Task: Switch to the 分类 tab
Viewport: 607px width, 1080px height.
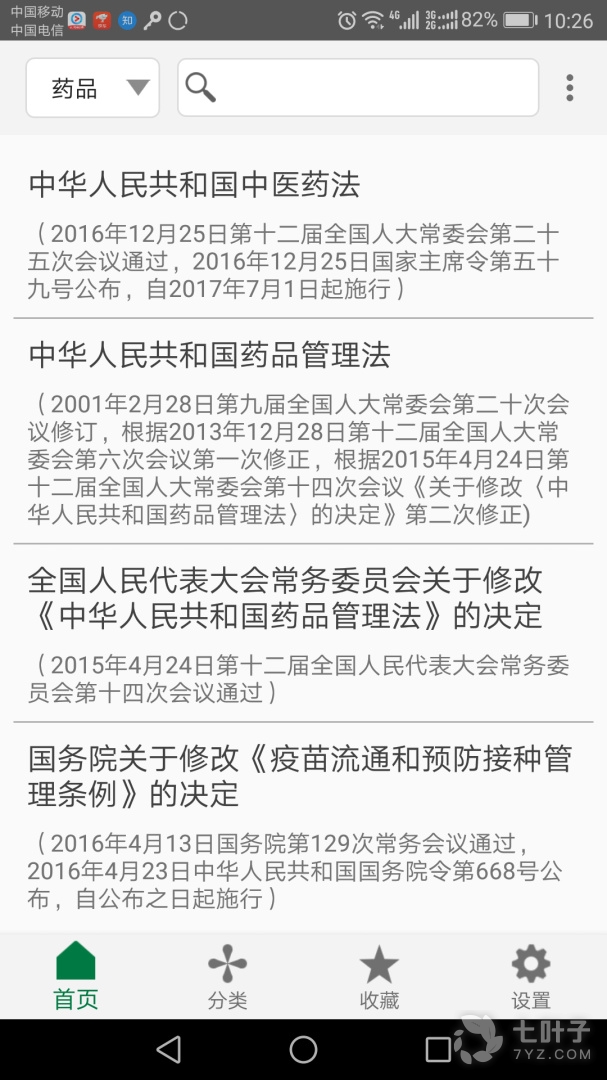Action: (227, 975)
